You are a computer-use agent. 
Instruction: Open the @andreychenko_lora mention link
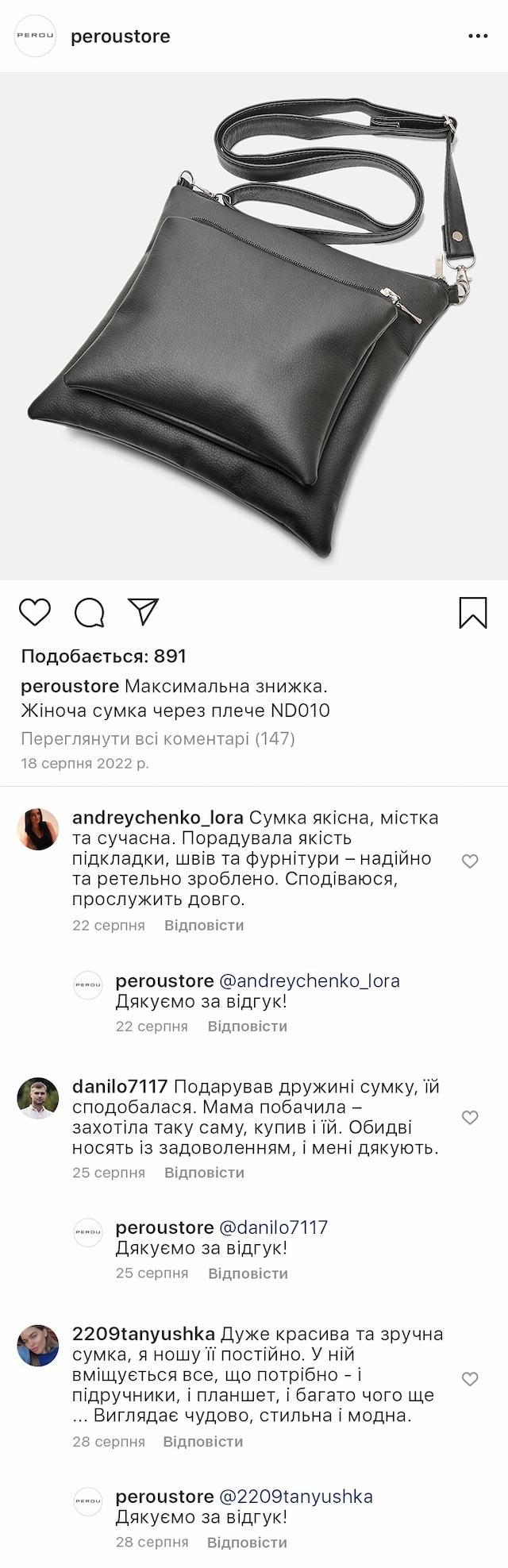click(x=309, y=980)
